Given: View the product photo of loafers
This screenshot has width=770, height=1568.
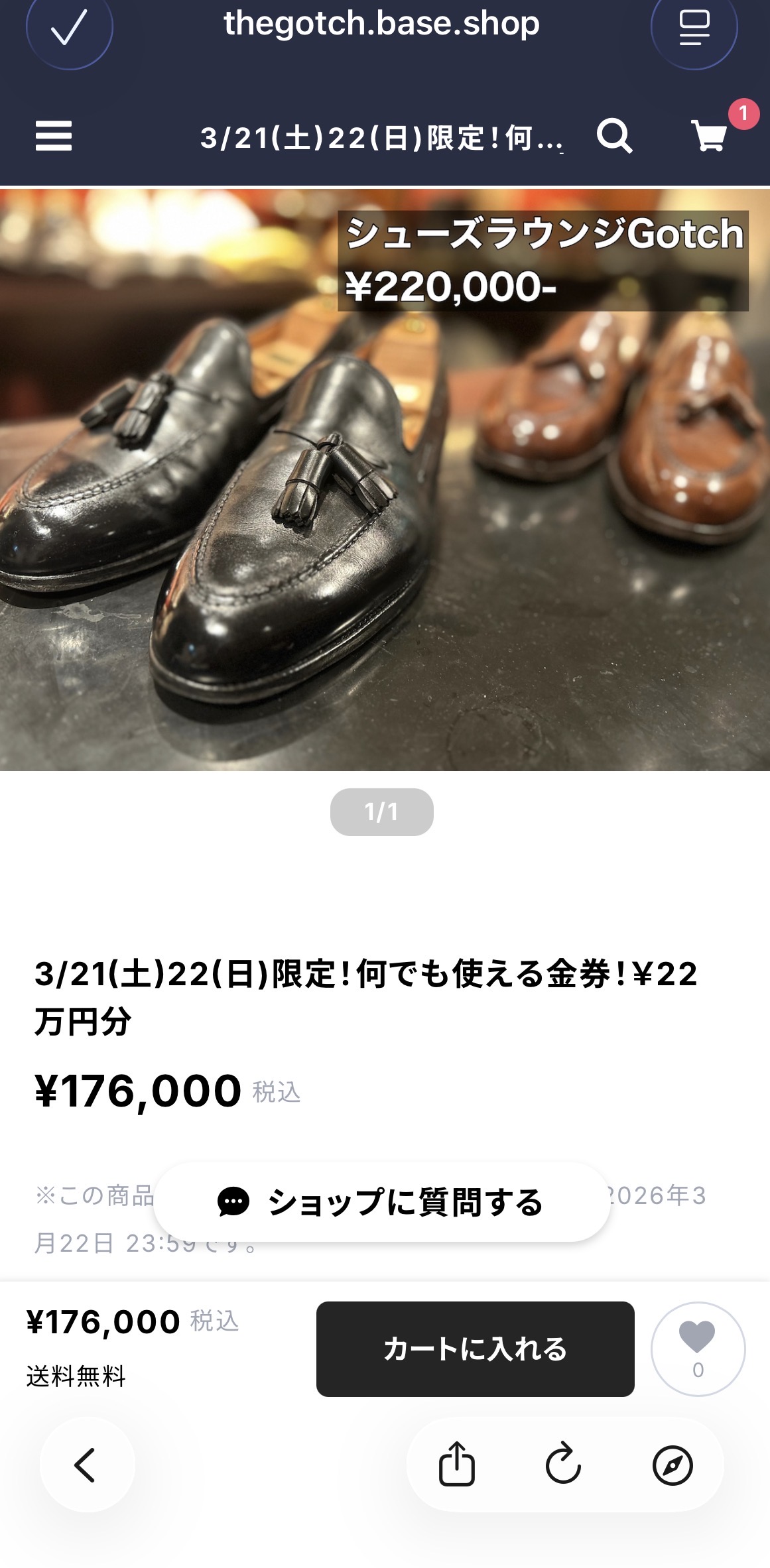Looking at the screenshot, I should tap(385, 480).
